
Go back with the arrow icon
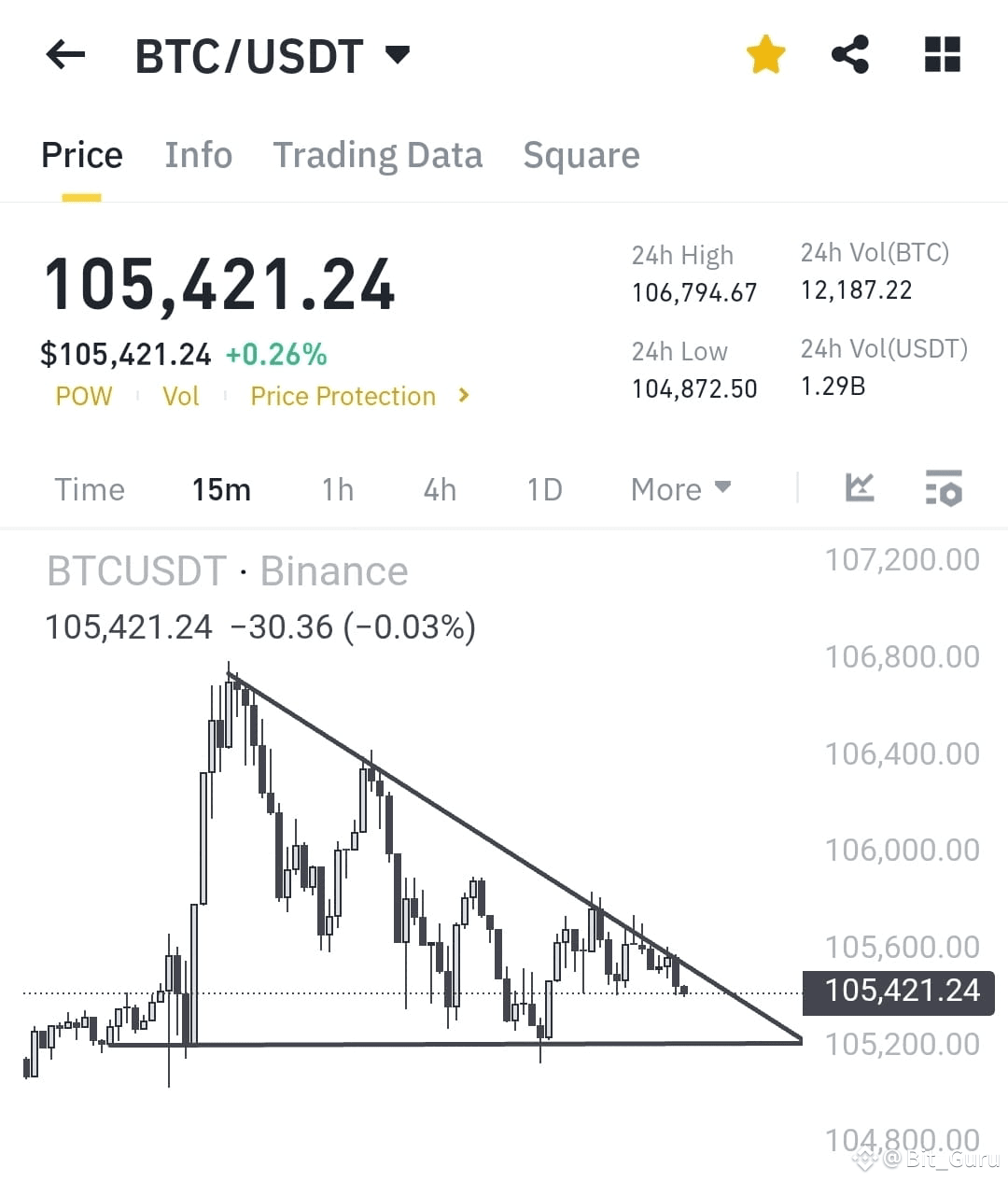[x=63, y=54]
